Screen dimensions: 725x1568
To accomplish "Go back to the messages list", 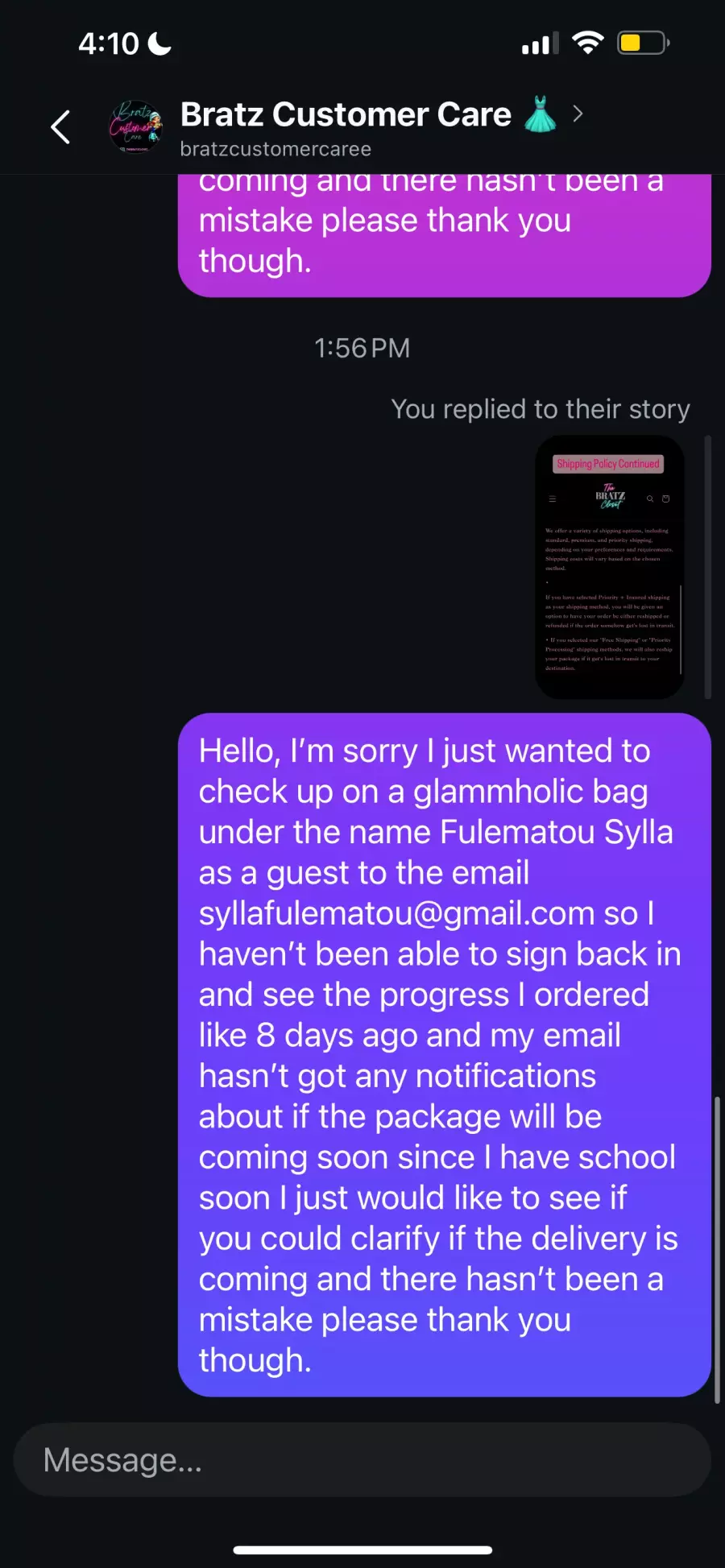I will coord(60,127).
